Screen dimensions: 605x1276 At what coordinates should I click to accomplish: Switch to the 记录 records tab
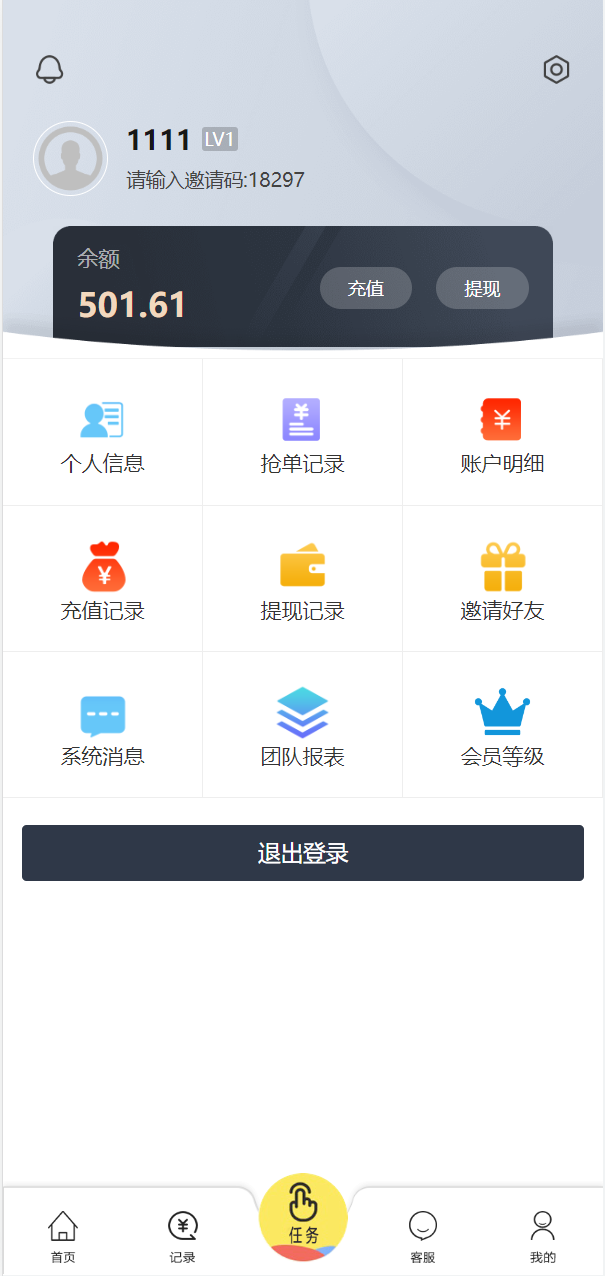coord(183,1236)
